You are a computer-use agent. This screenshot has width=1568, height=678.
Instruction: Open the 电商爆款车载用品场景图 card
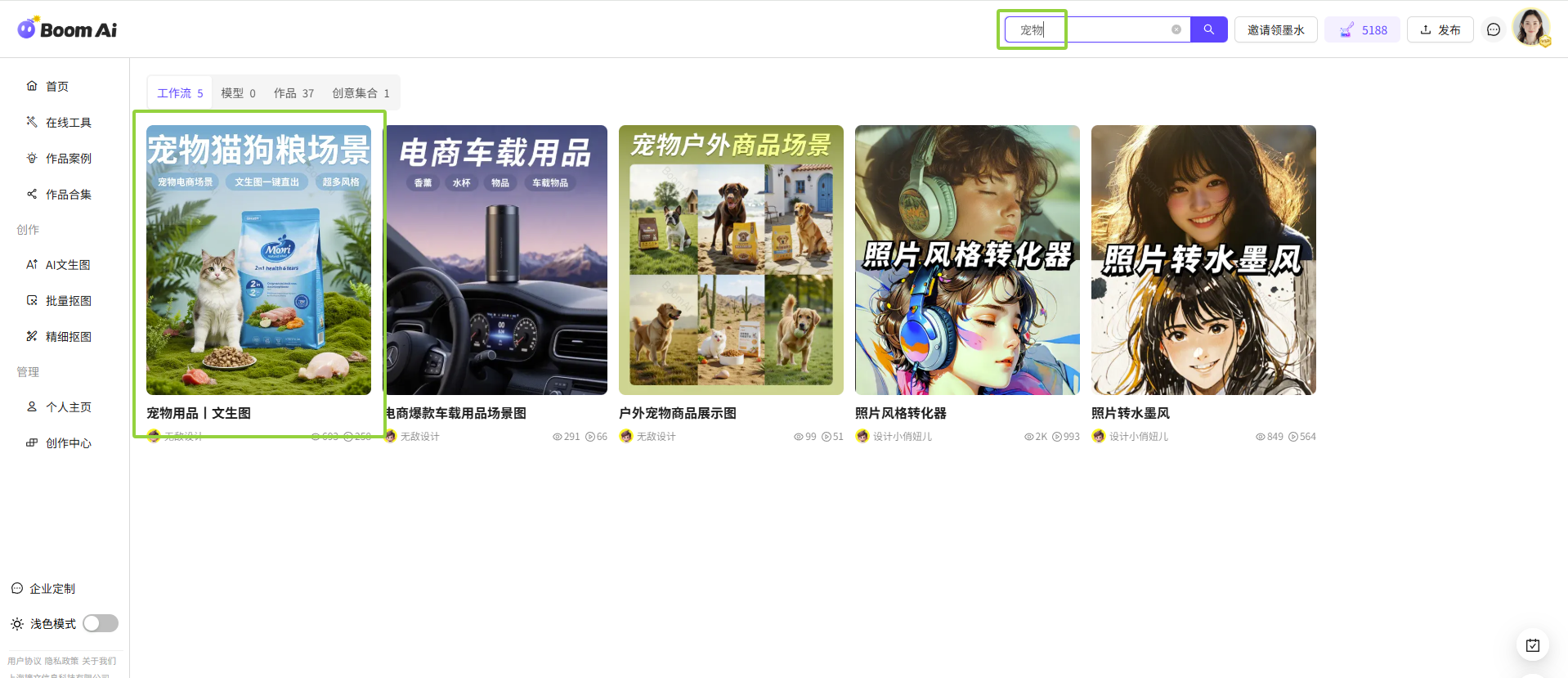point(495,260)
